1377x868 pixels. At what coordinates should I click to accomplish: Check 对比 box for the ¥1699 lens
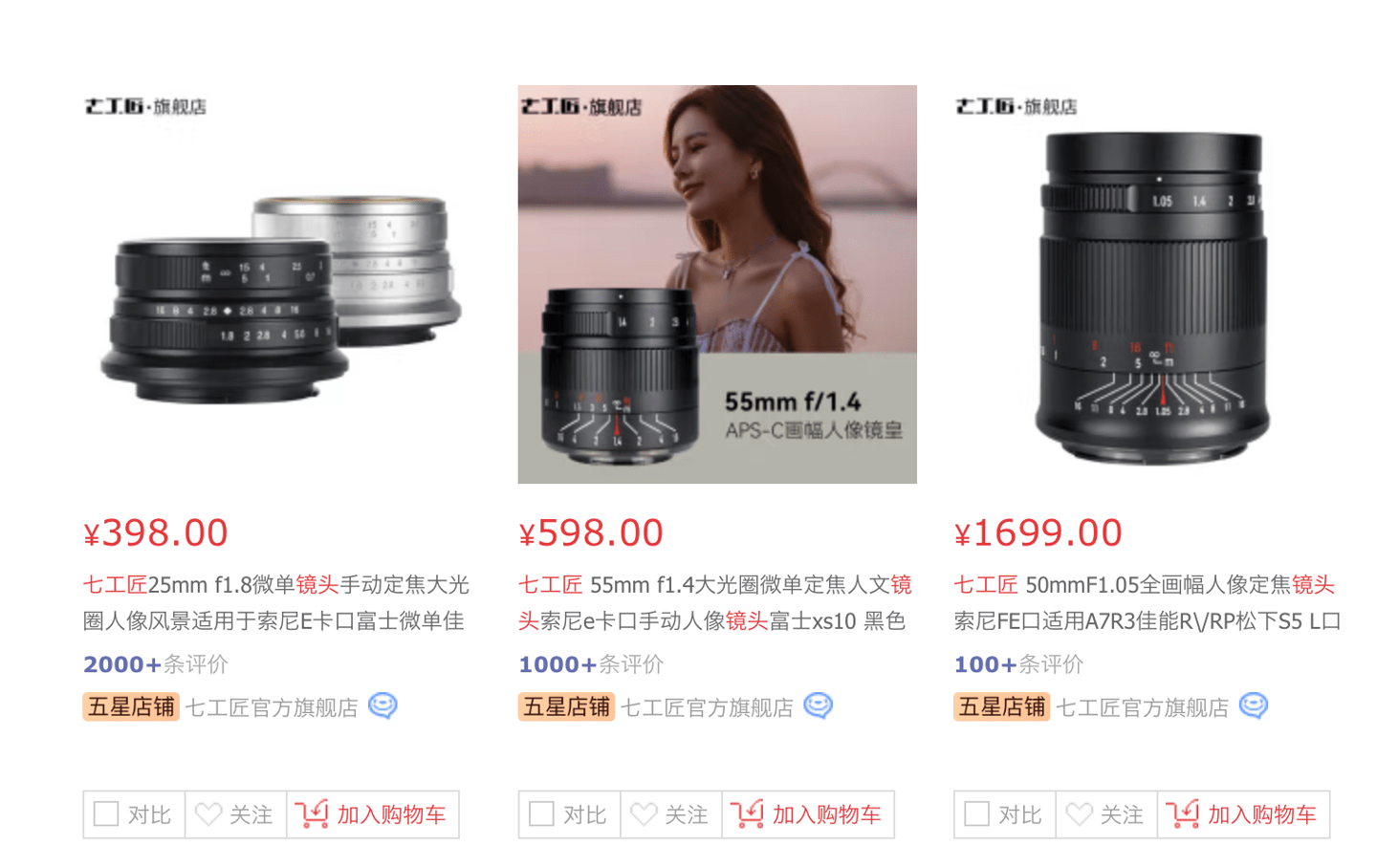click(x=976, y=814)
